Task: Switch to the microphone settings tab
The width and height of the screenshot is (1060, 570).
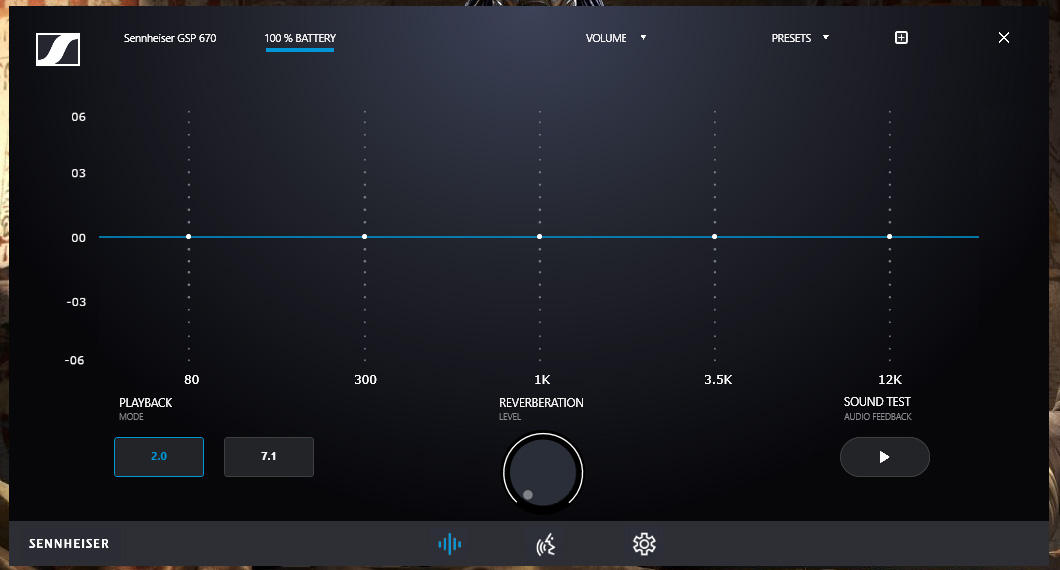Action: click(x=546, y=544)
